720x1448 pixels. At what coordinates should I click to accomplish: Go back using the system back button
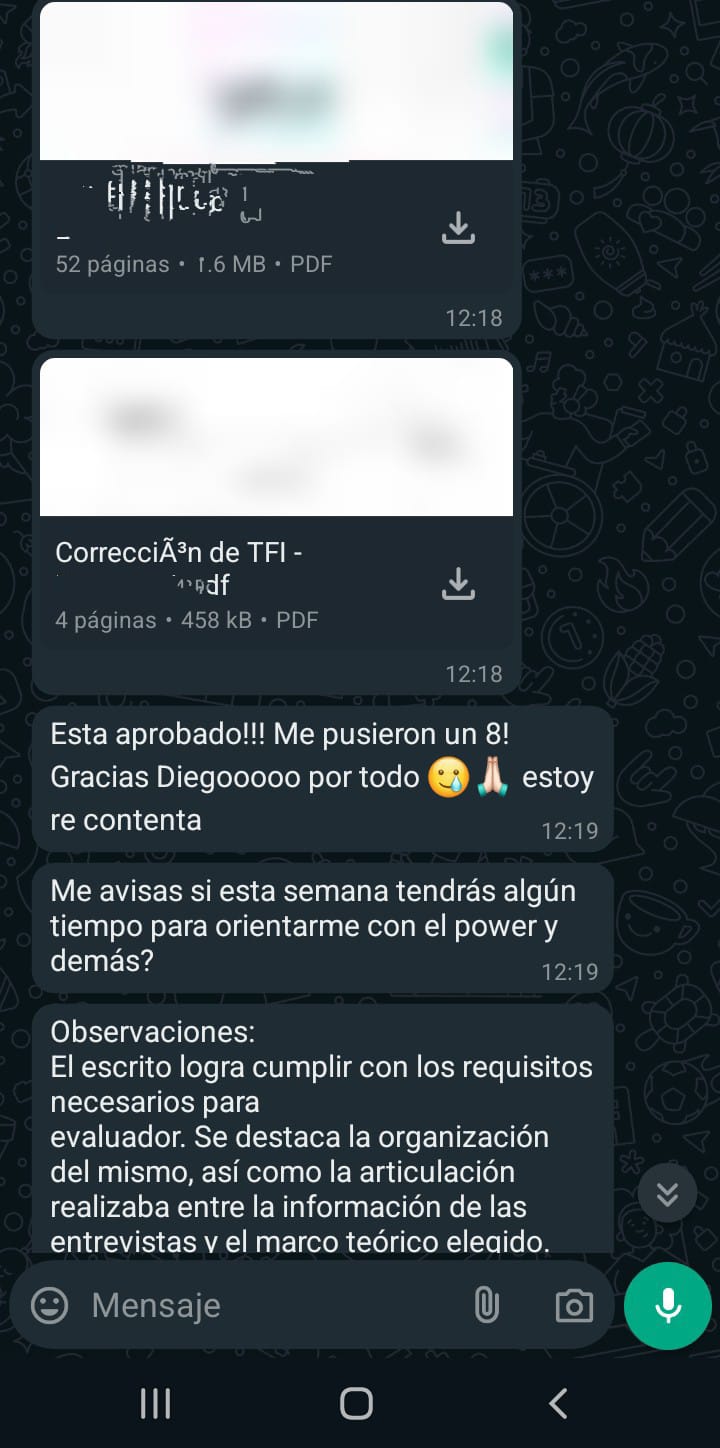[x=558, y=1403]
